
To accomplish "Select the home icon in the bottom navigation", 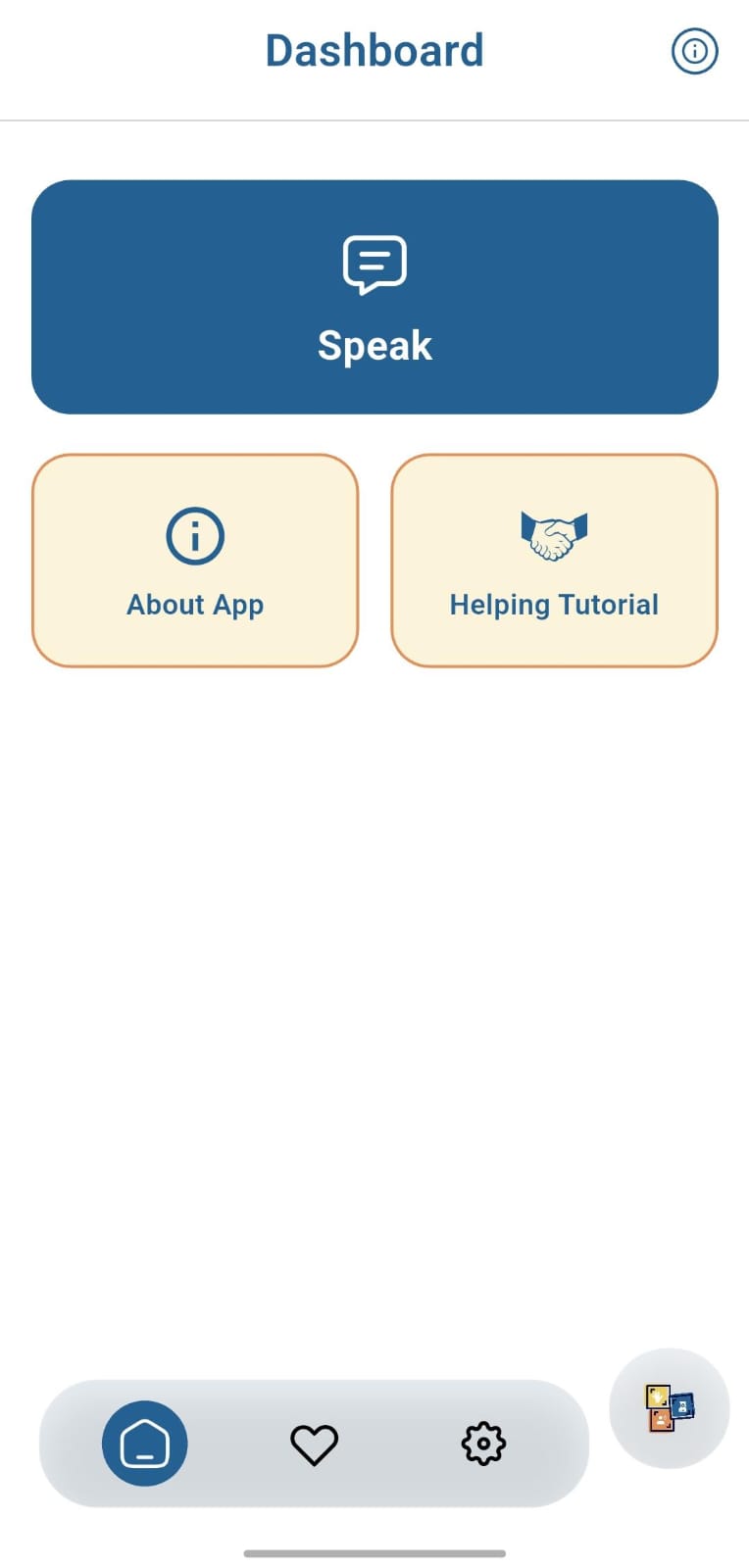I will 144,1443.
